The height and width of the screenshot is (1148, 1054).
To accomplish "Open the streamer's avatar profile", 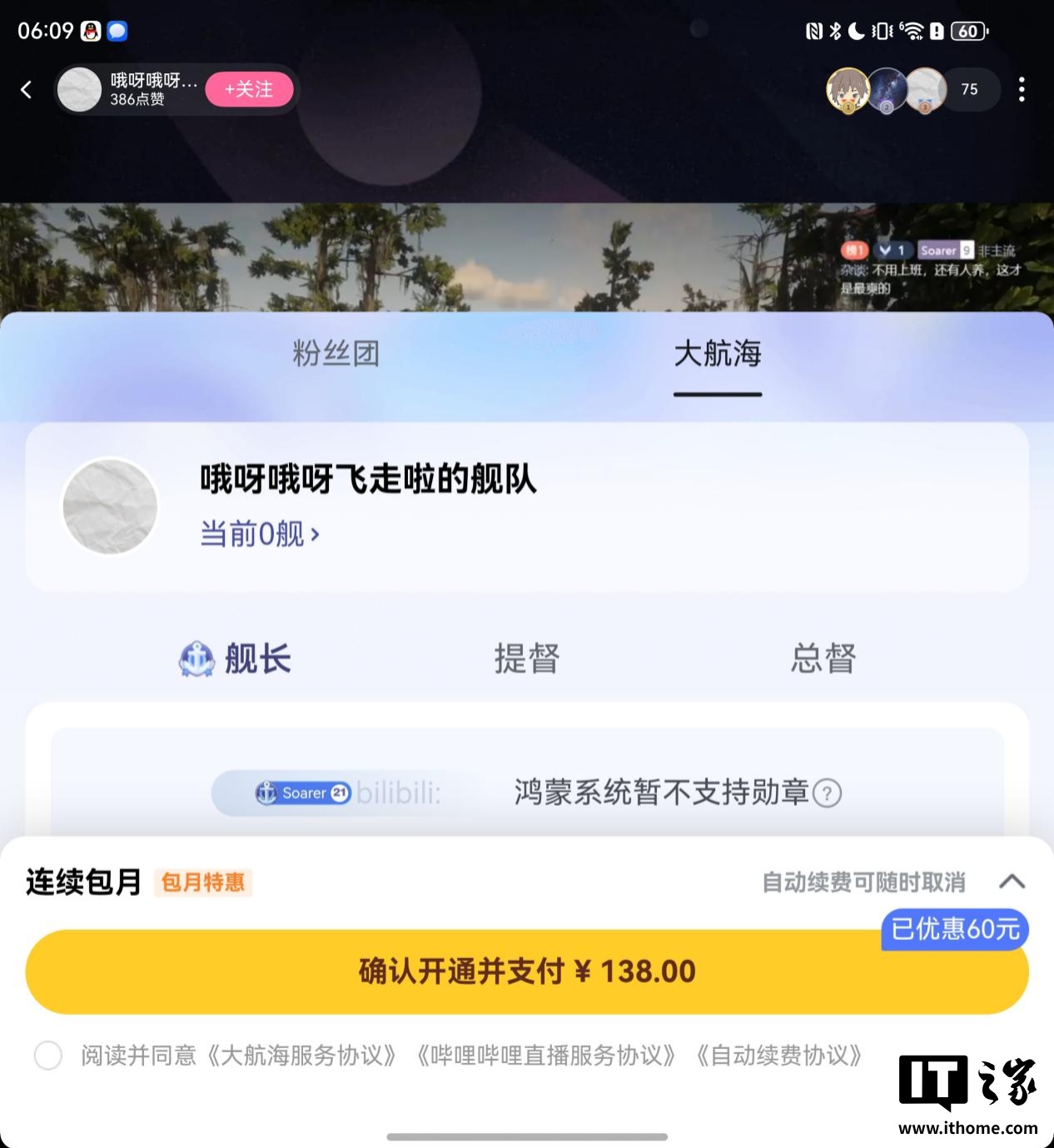I will click(x=79, y=90).
